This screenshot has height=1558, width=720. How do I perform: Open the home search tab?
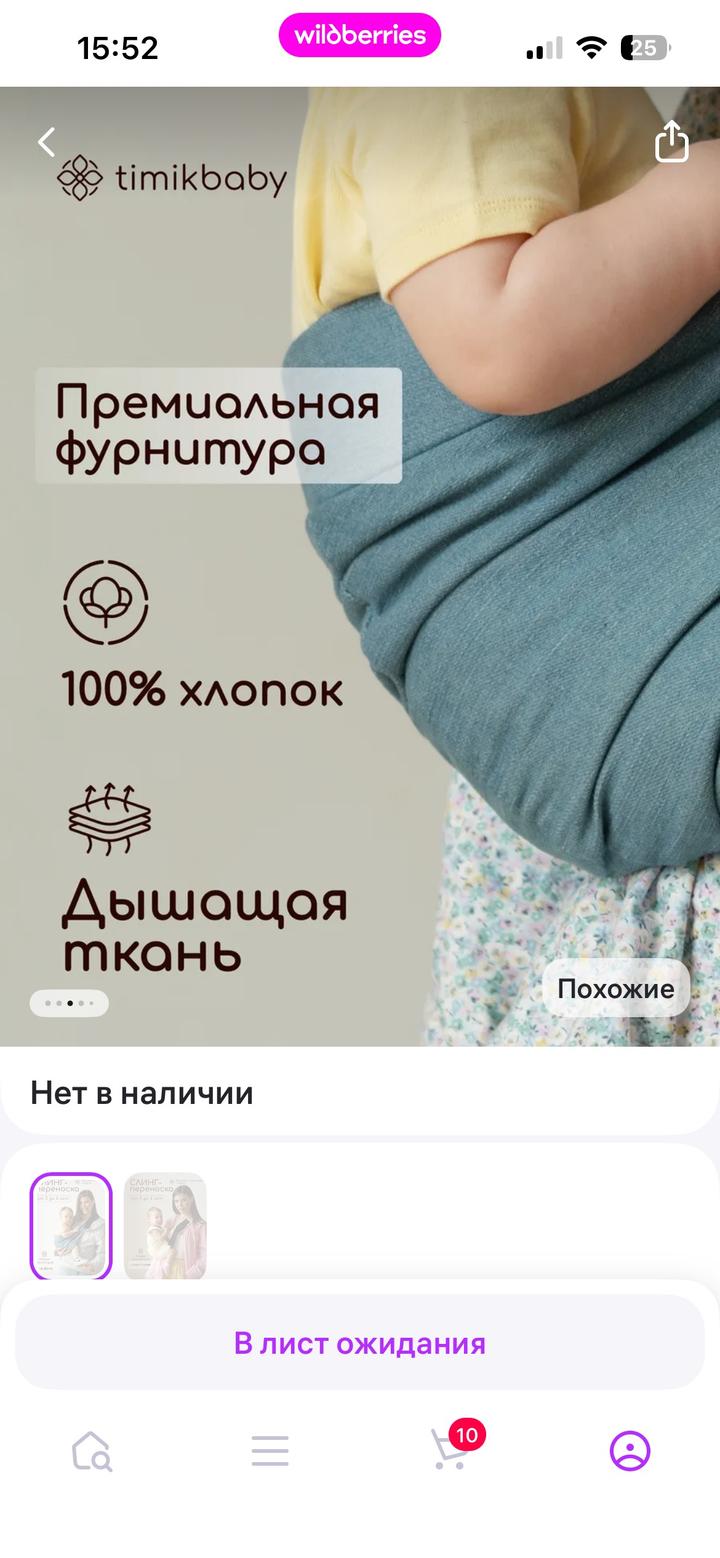[91, 1450]
